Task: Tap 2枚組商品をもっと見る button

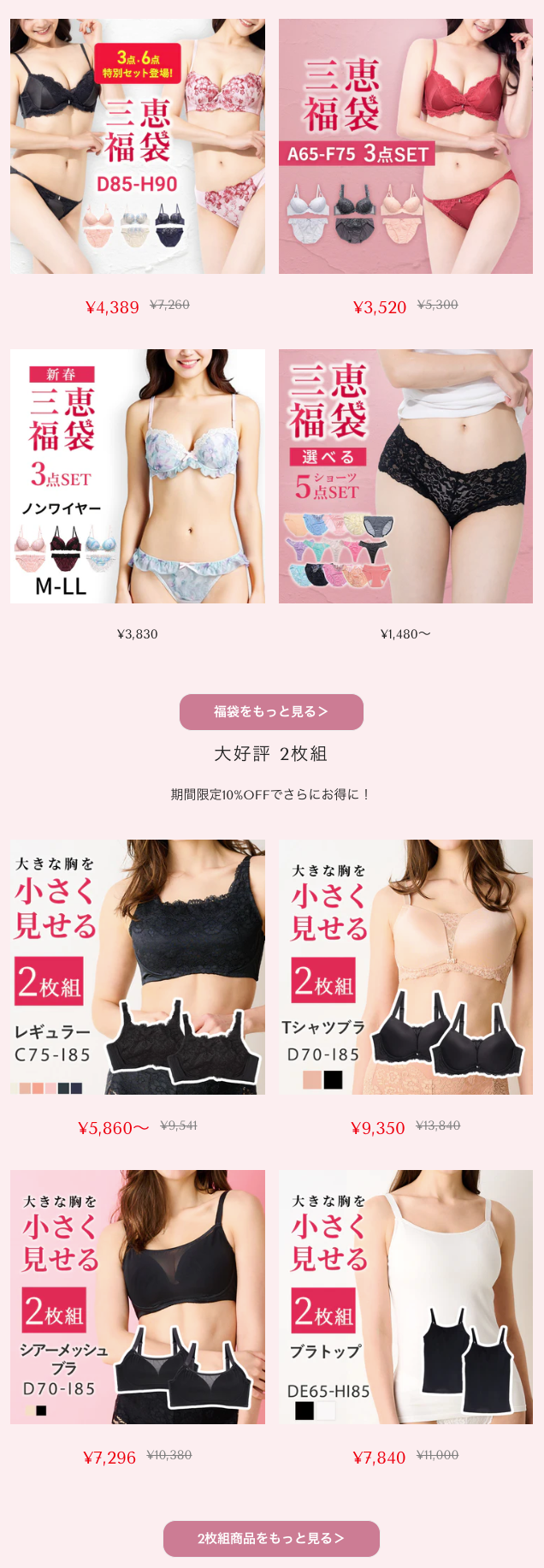Action: point(271,1538)
